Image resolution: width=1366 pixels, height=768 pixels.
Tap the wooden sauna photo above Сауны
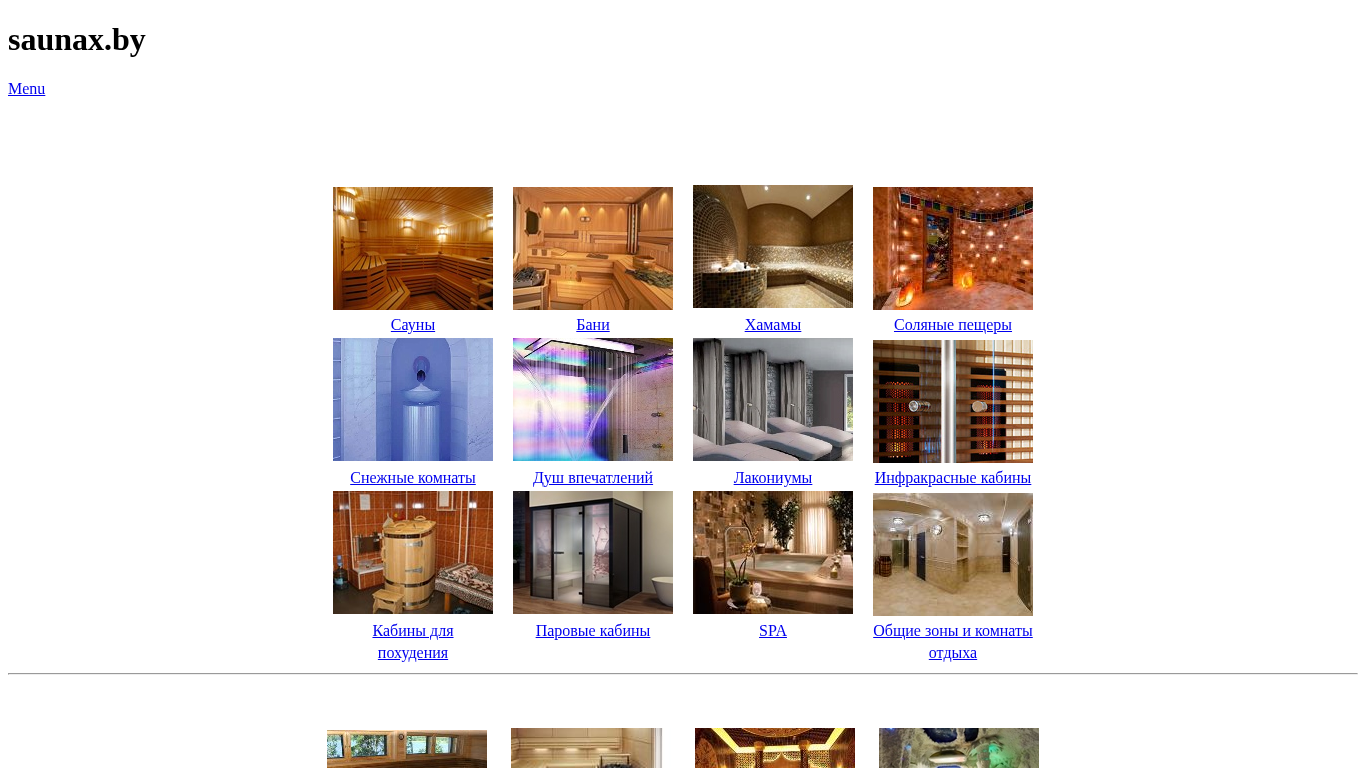click(x=412, y=248)
